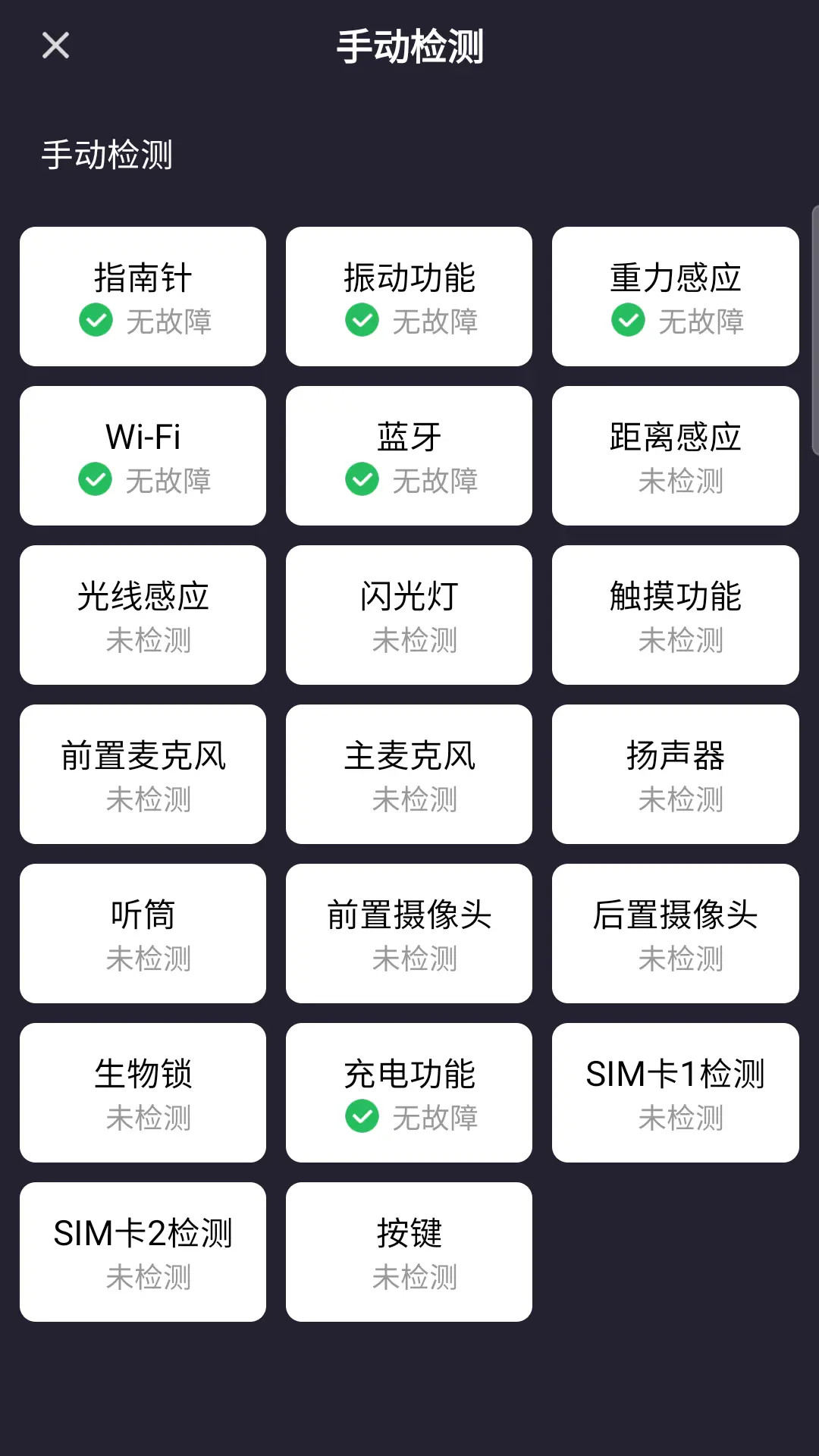Close the 手动检测 screen with the X
Screen dimensions: 819x1456
point(55,45)
